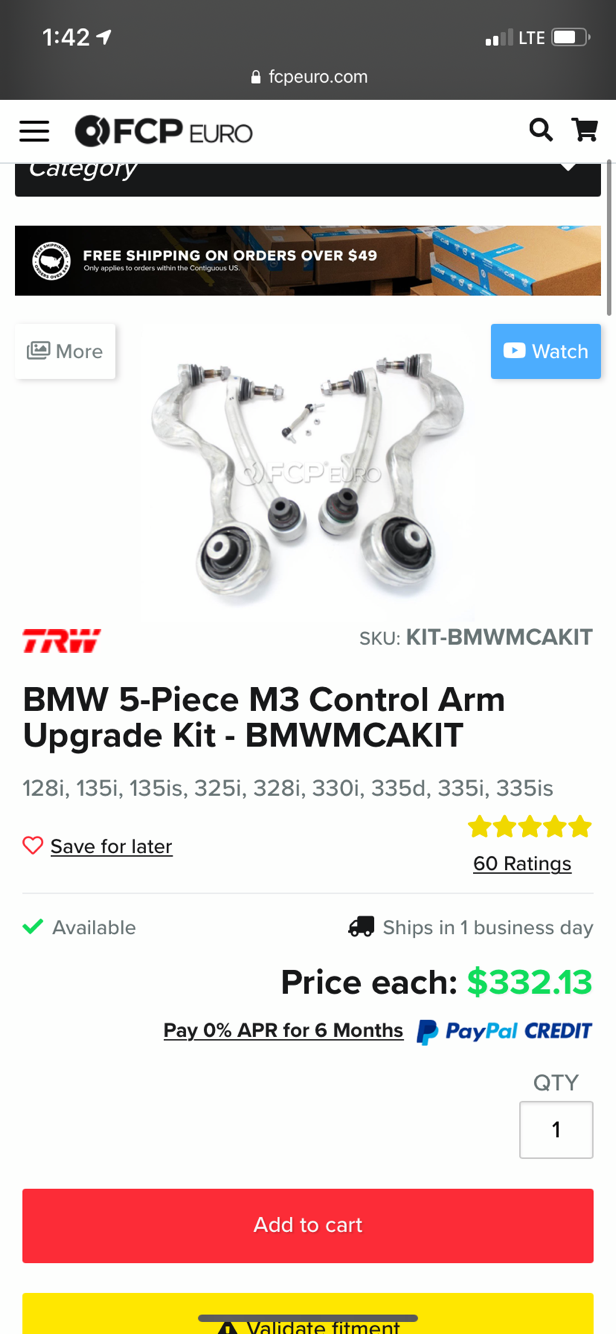The height and width of the screenshot is (1334, 616).
Task: Save this kit for later
Action: [x=110, y=846]
